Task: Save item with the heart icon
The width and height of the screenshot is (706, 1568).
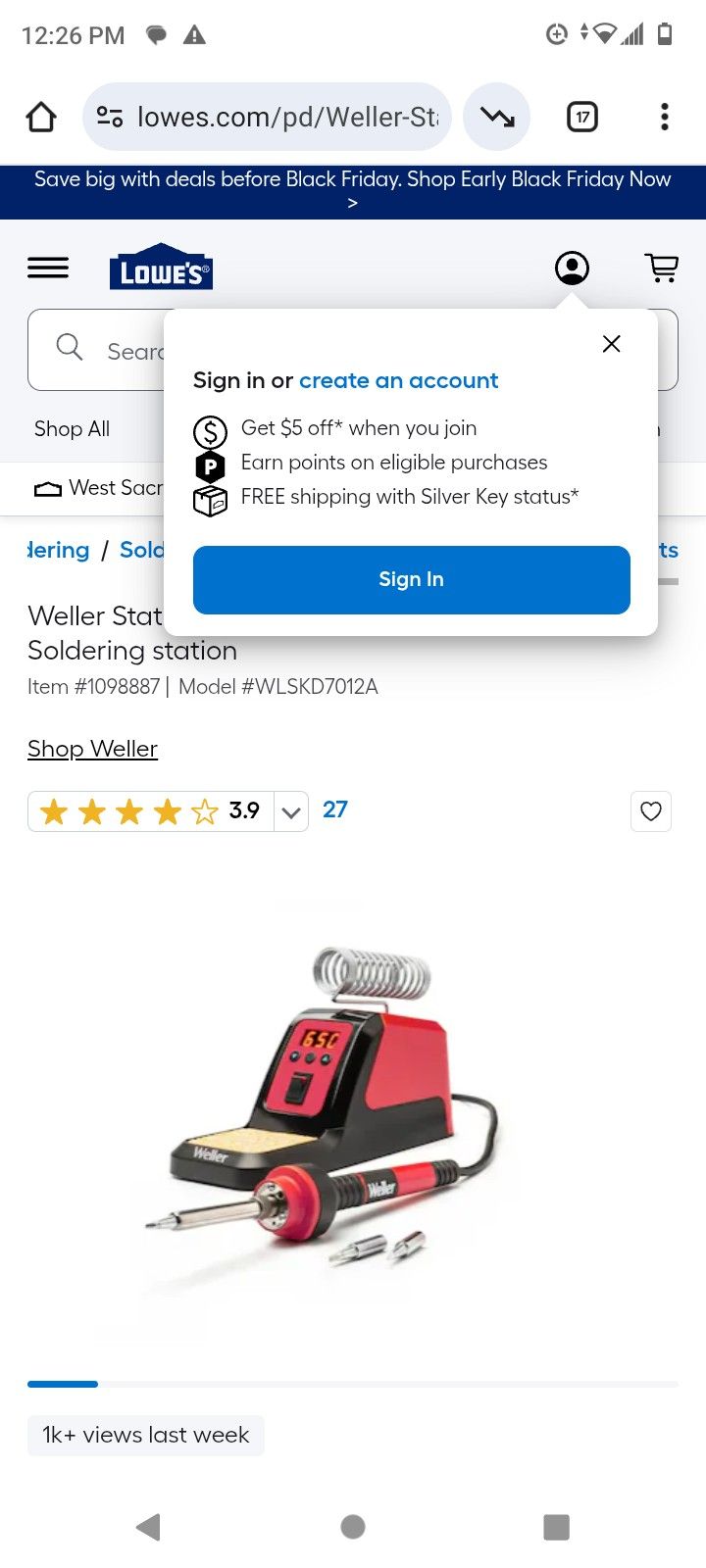Action: point(651,811)
